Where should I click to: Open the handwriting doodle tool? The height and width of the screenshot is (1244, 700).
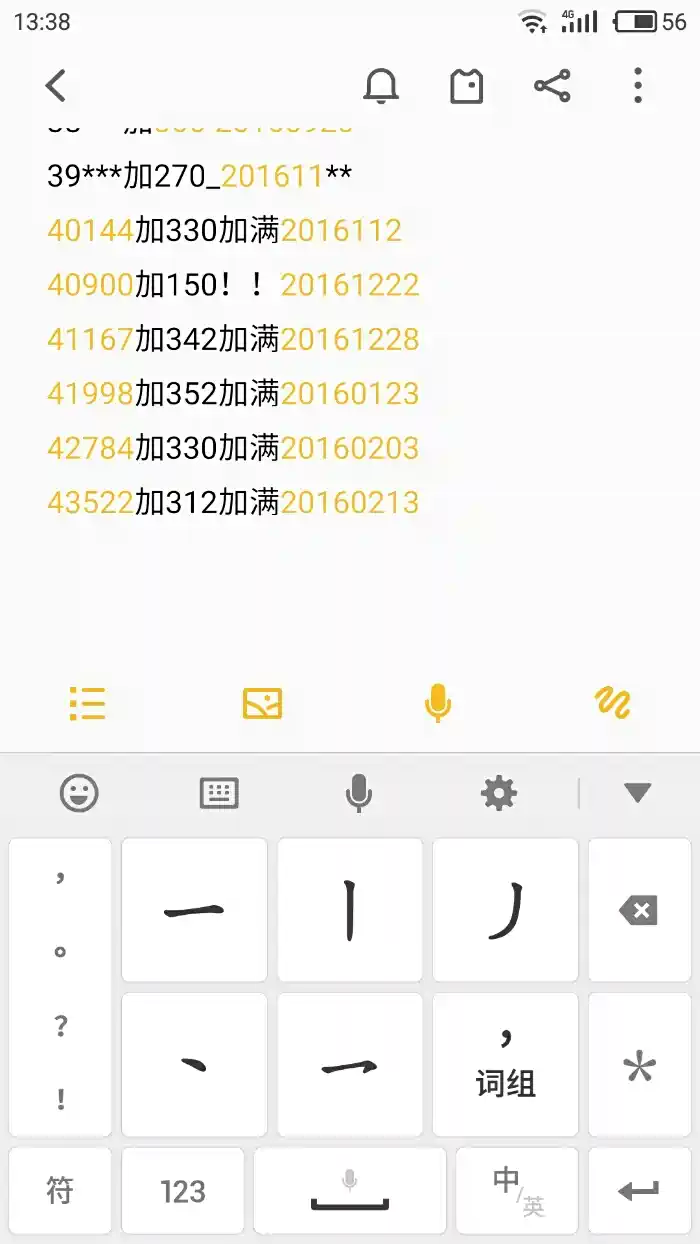612,704
